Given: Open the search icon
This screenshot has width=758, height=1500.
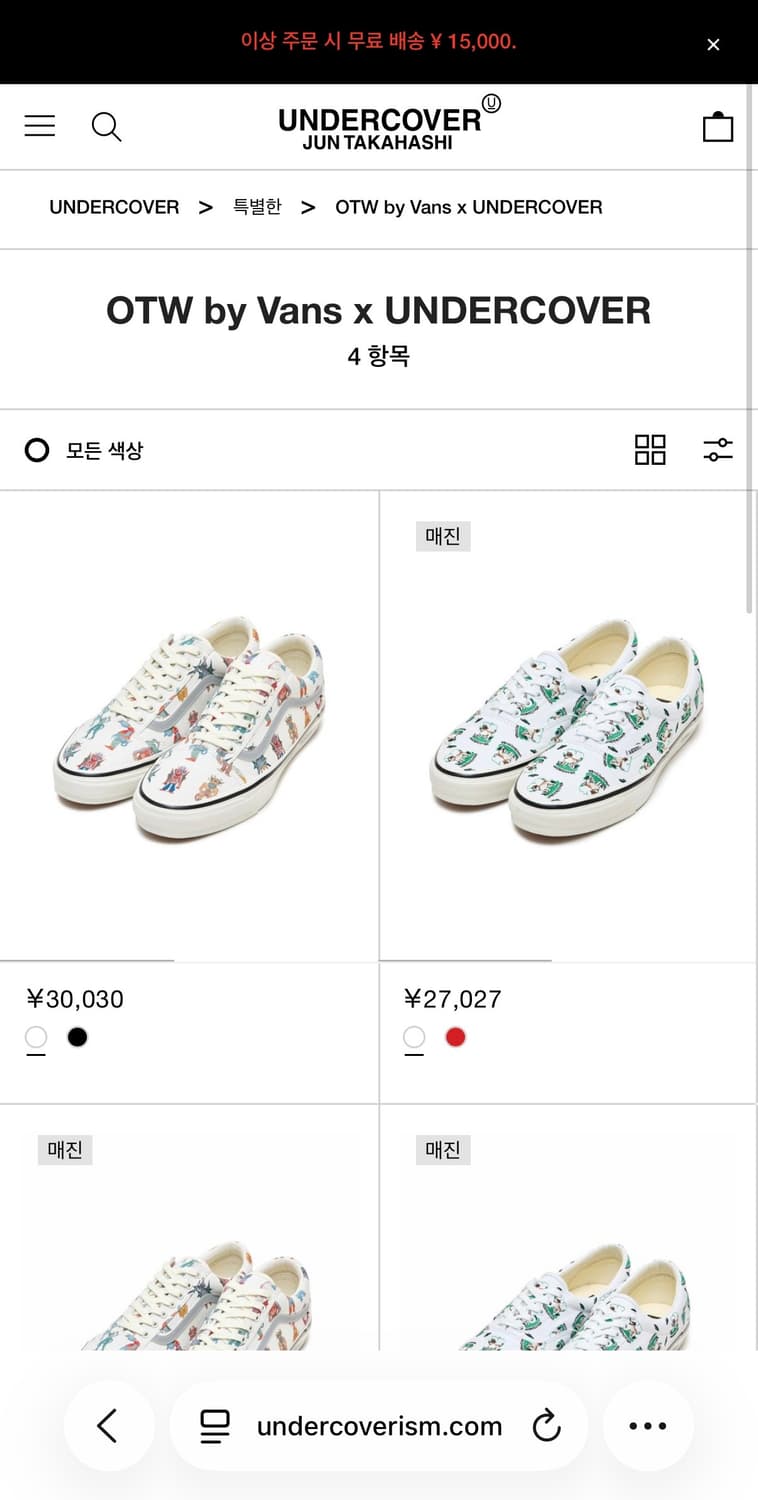Looking at the screenshot, I should pyautogui.click(x=106, y=127).
